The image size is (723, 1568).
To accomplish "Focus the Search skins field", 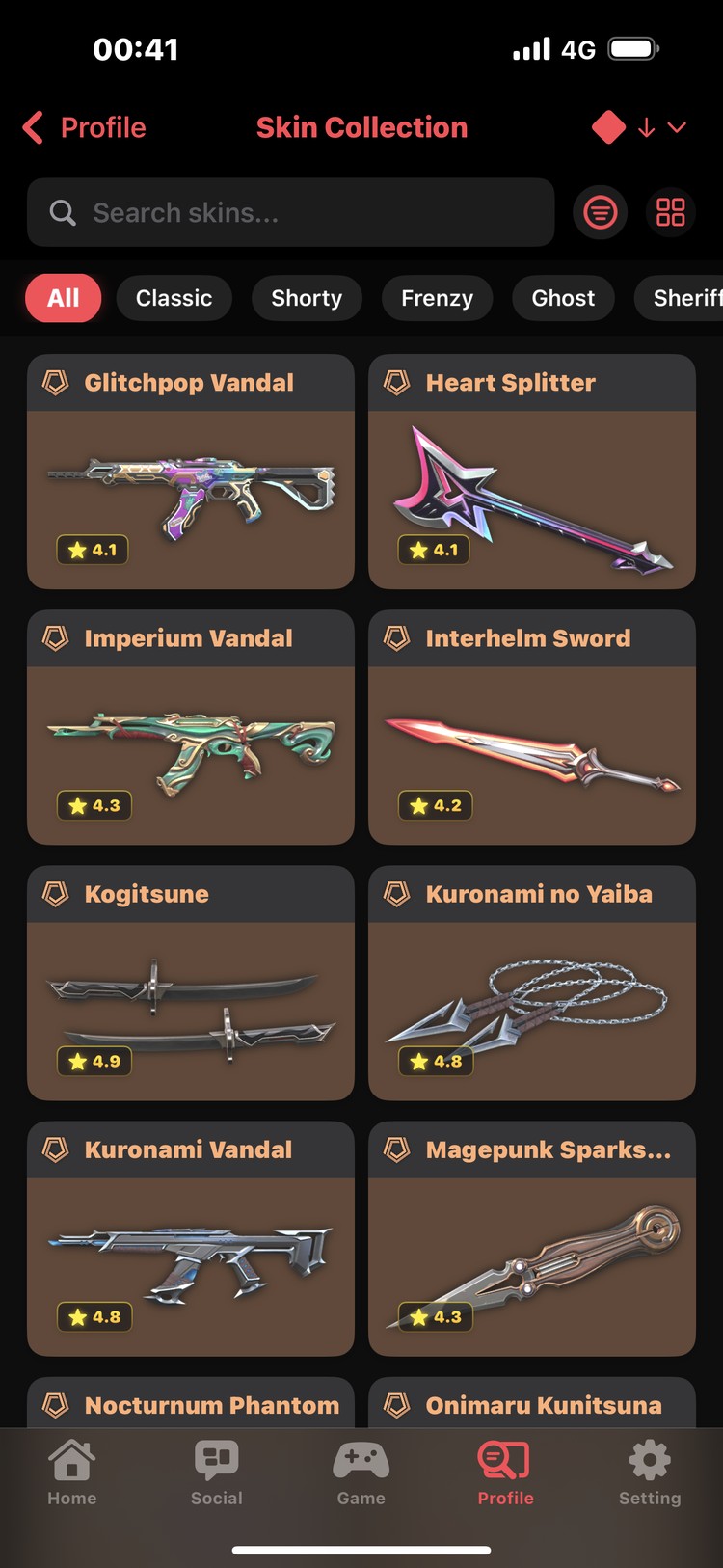I will tap(291, 212).
